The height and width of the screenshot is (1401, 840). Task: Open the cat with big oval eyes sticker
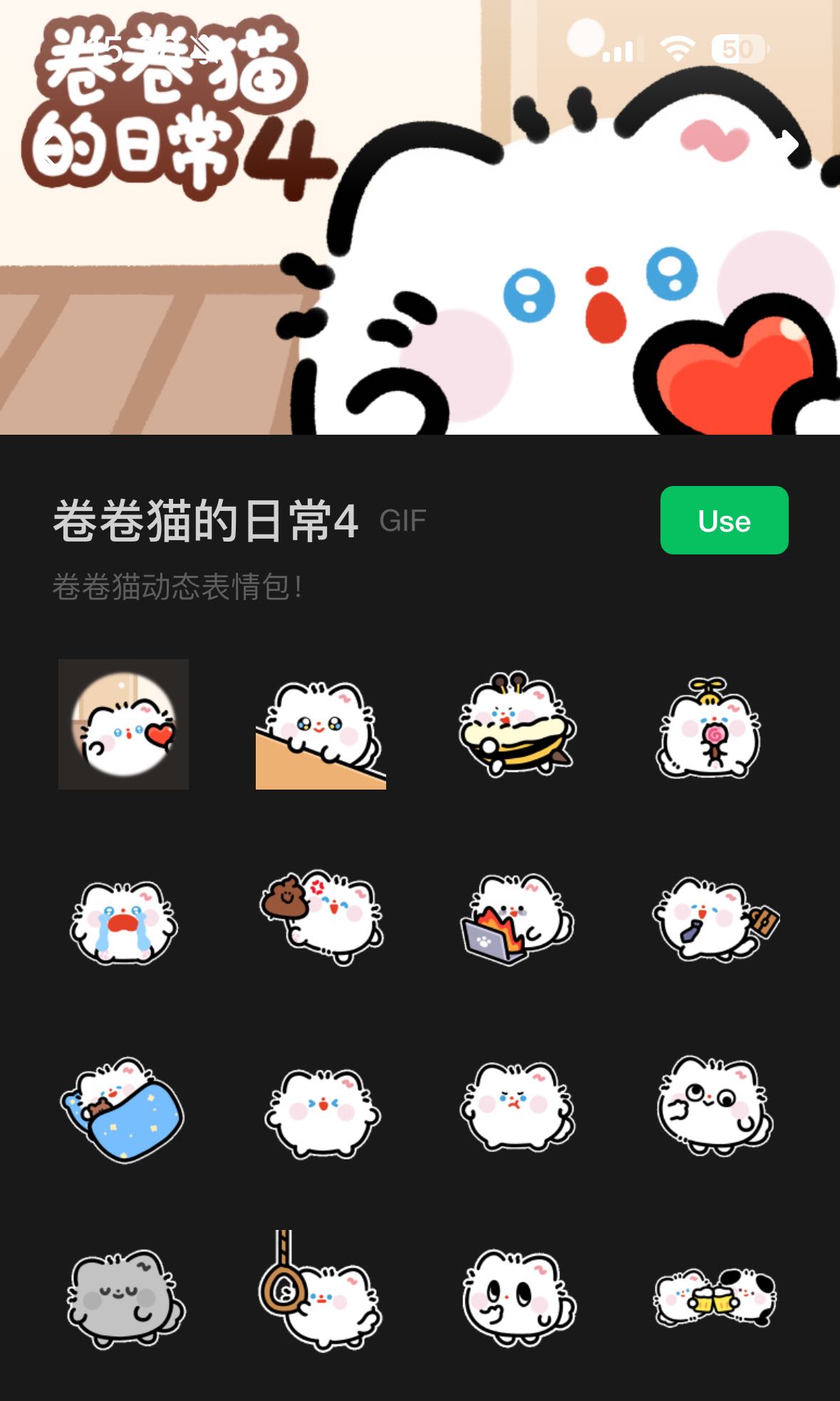click(518, 1297)
